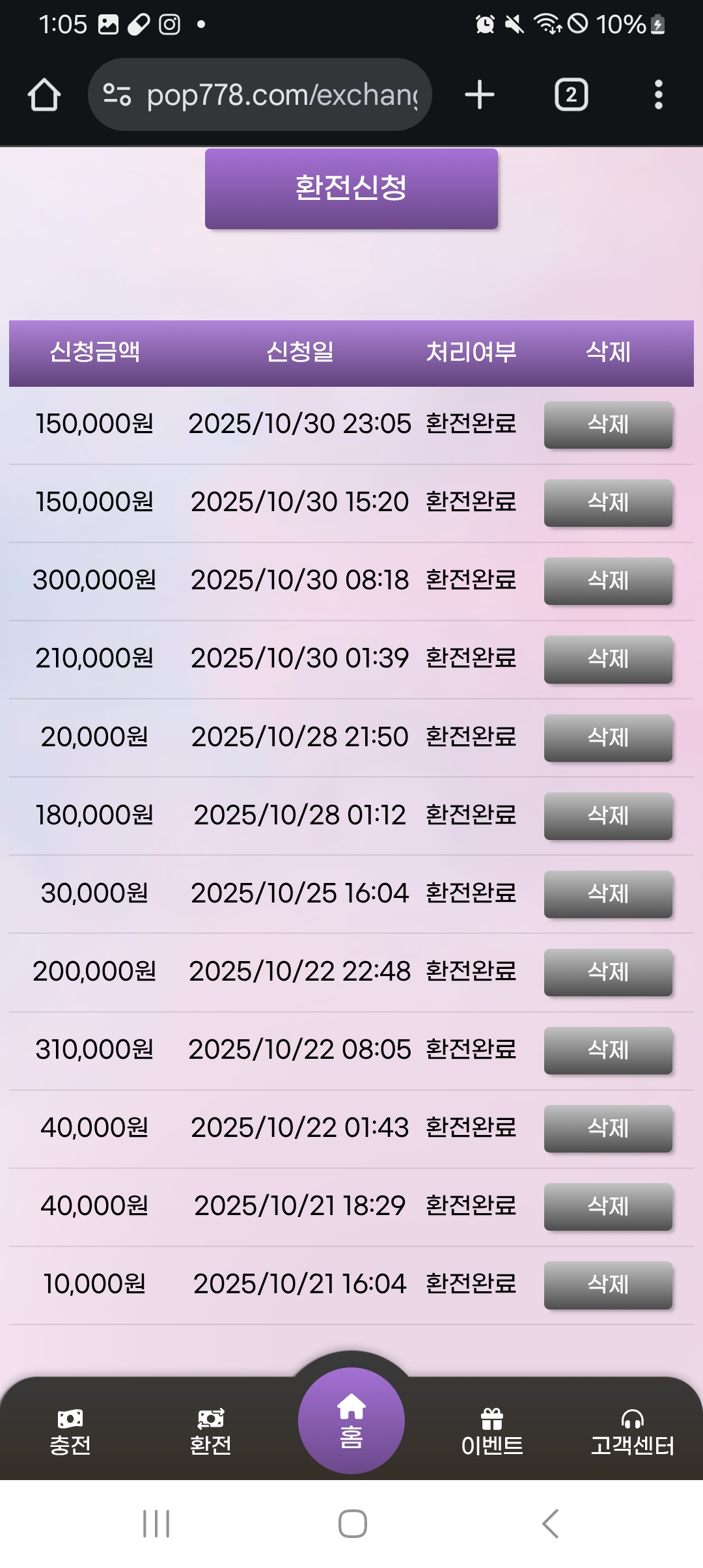Image resolution: width=703 pixels, height=1568 pixels.
Task: Go to the 홈 tab
Action: click(351, 1421)
